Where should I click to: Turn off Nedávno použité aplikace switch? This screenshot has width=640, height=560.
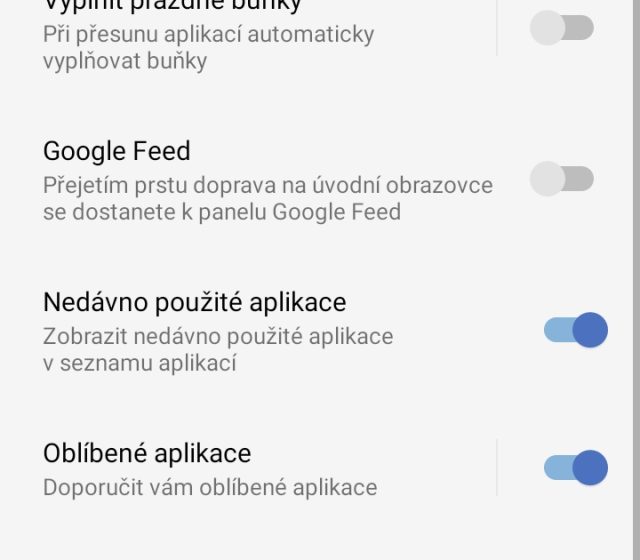(575, 330)
